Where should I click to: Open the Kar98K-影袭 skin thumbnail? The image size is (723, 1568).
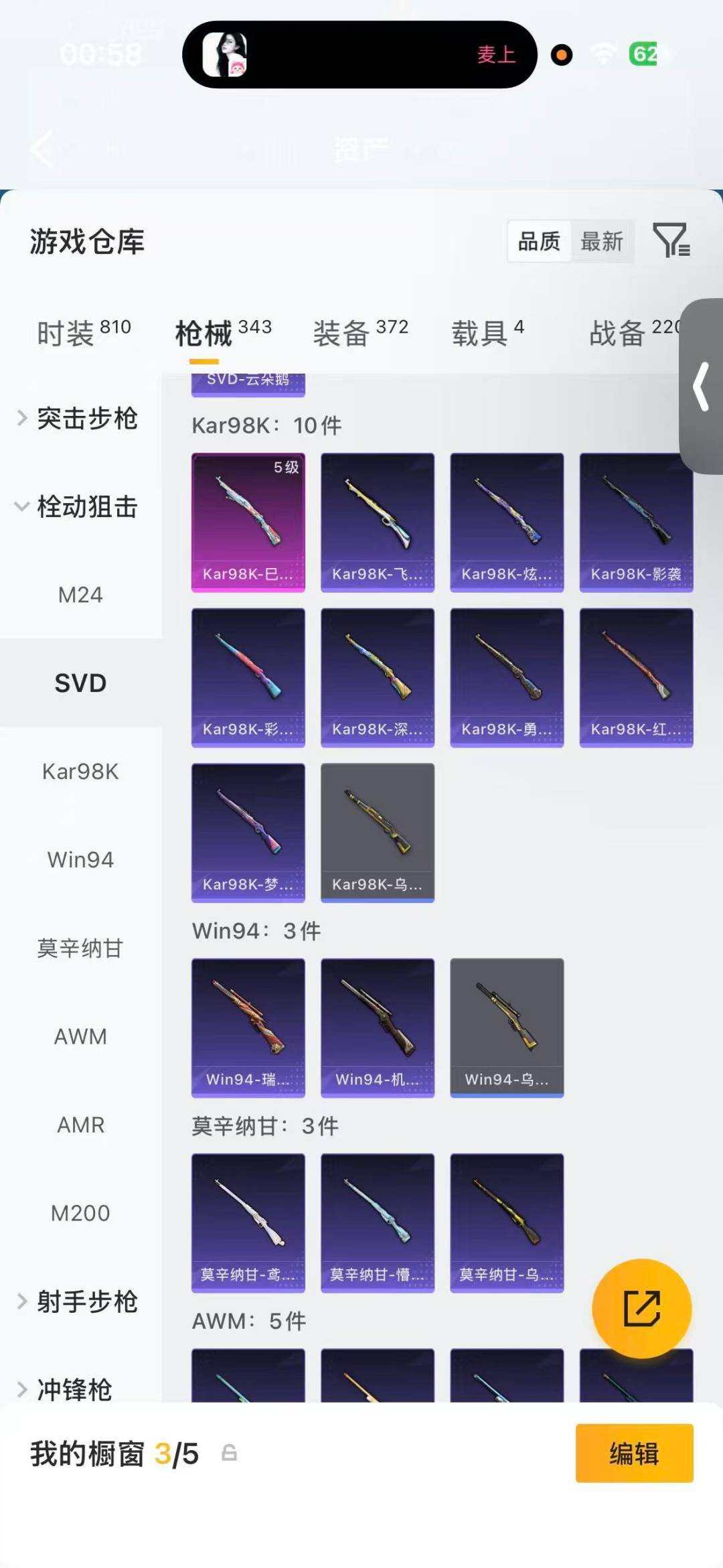(x=636, y=522)
